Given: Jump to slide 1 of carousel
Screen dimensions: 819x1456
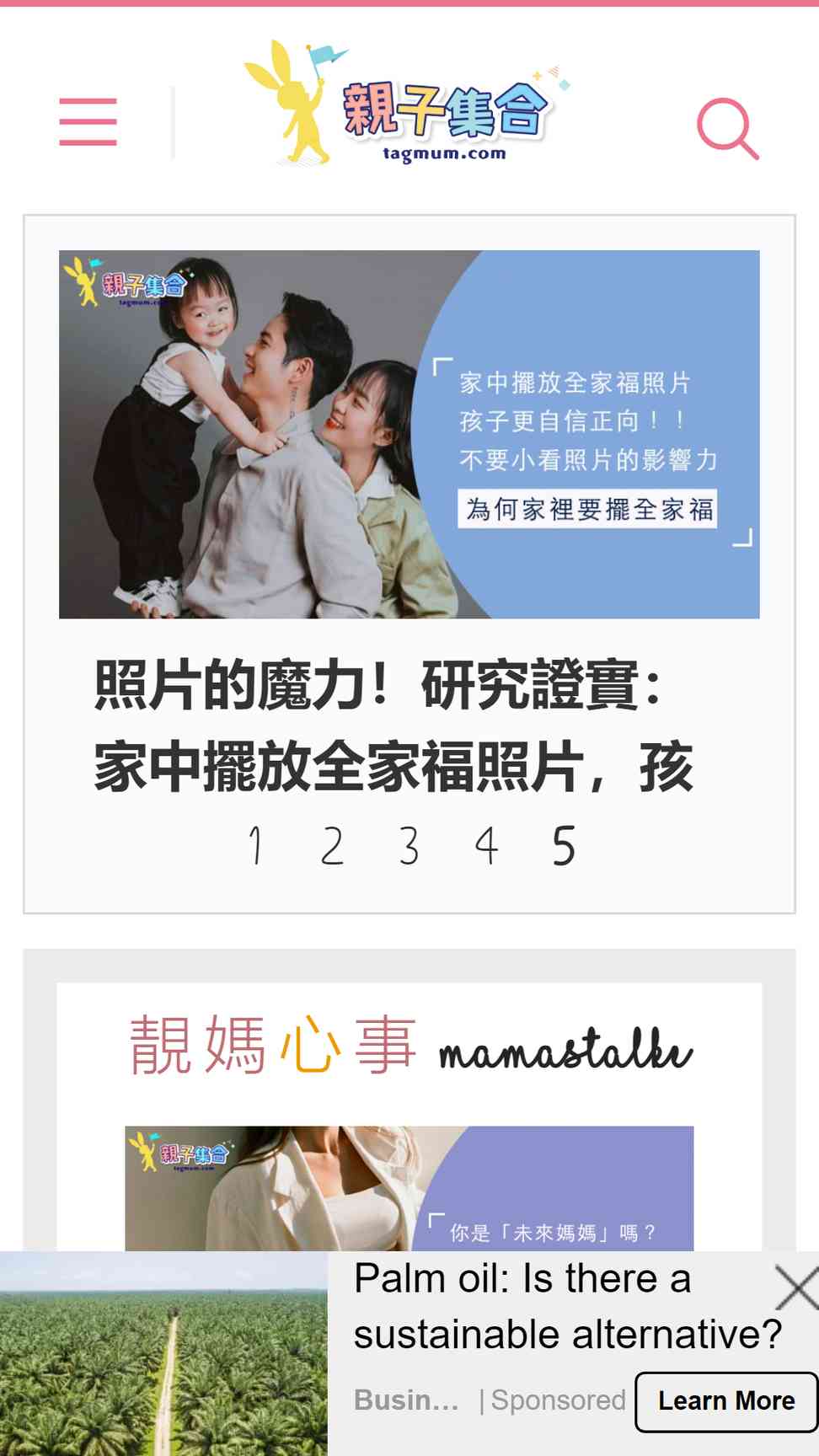Looking at the screenshot, I should click(x=255, y=845).
